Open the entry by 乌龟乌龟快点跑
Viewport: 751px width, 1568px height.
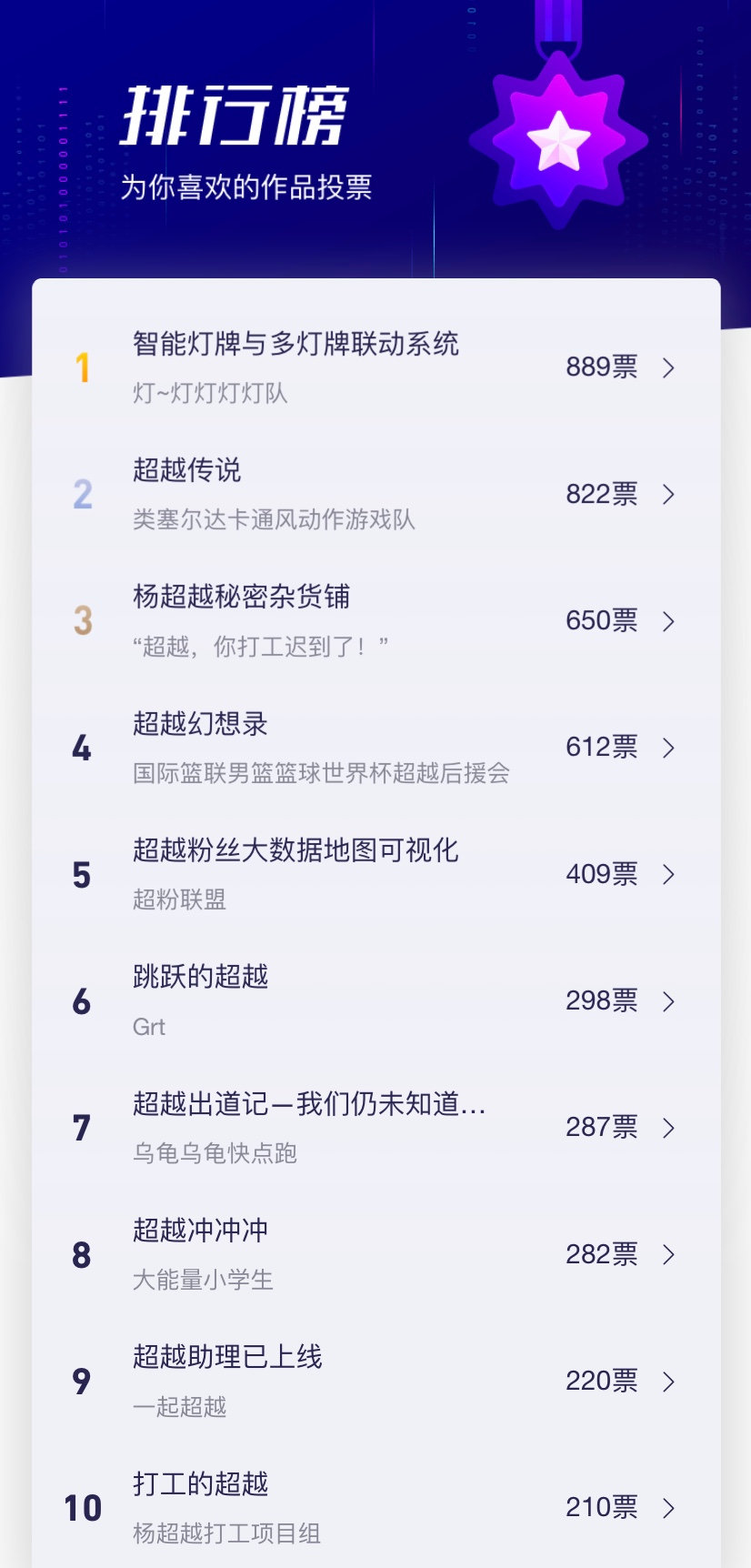coord(308,1105)
